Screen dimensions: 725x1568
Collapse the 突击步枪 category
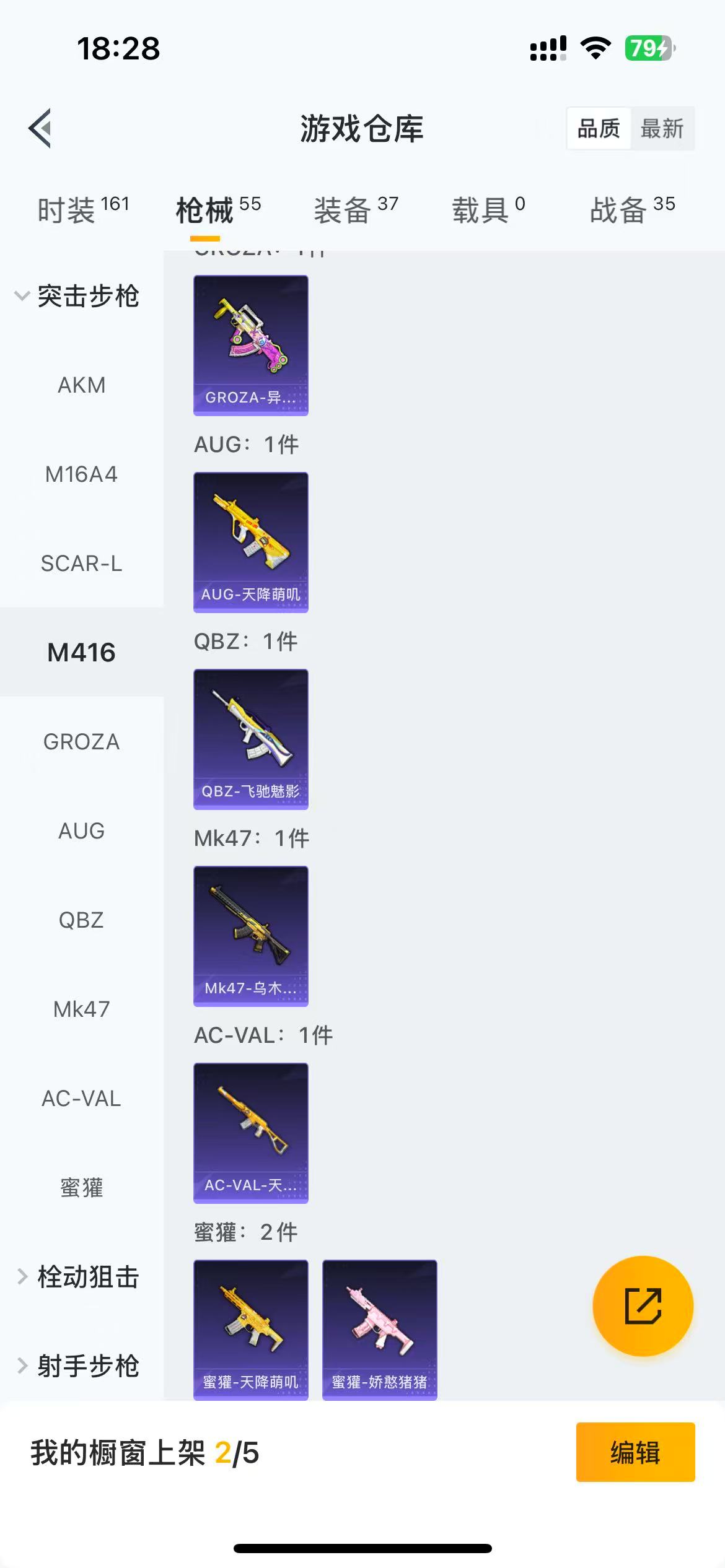coord(77,296)
